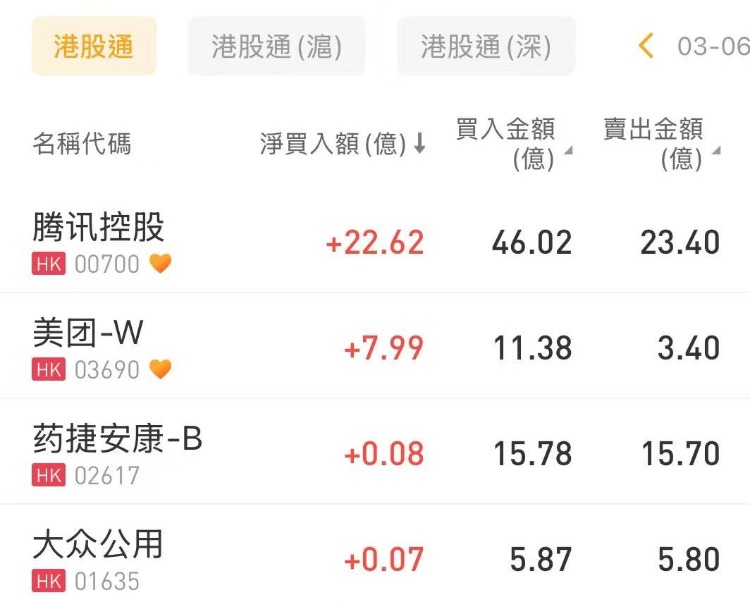Select the 港股通 tab
This screenshot has width=750, height=602.
(93, 46)
